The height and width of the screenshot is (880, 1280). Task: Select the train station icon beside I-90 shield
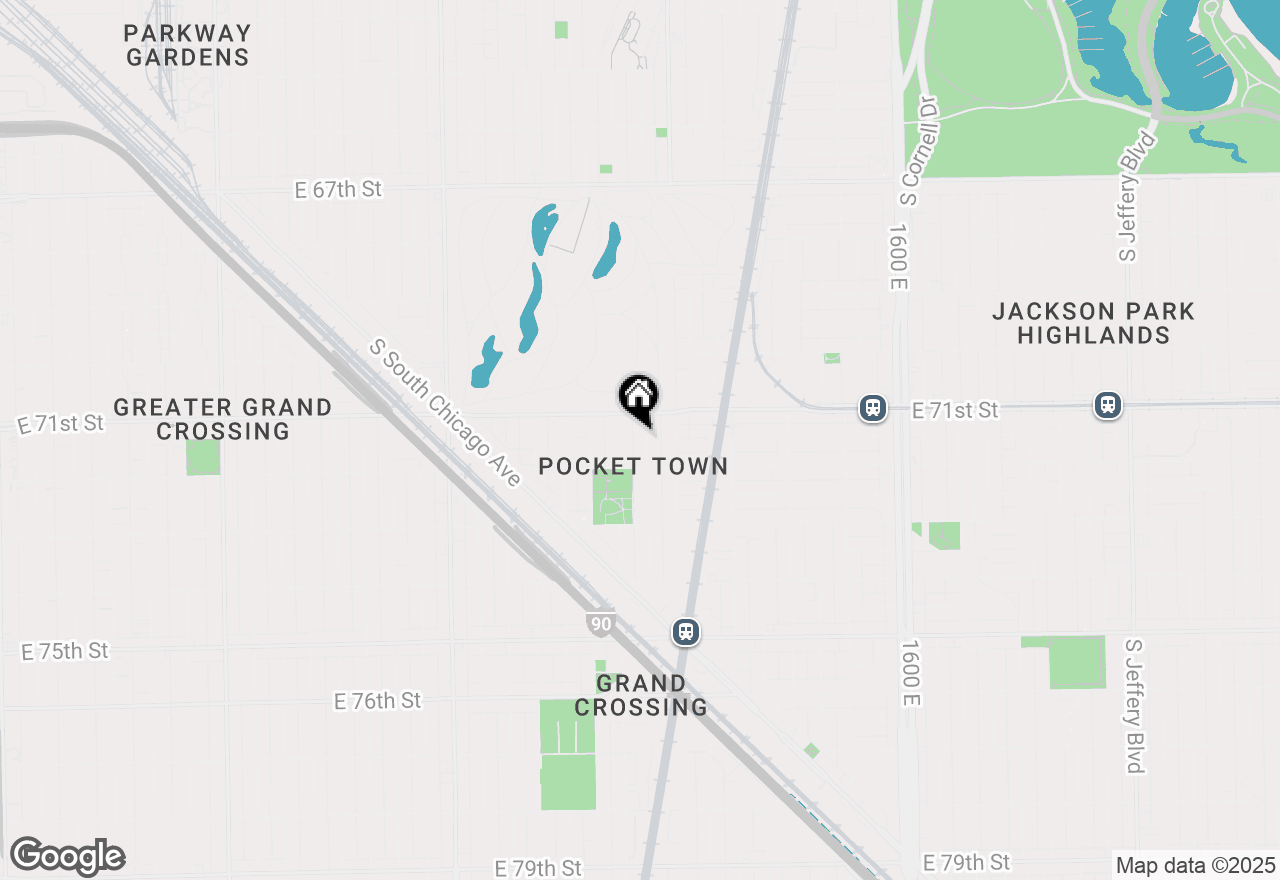[x=685, y=631]
